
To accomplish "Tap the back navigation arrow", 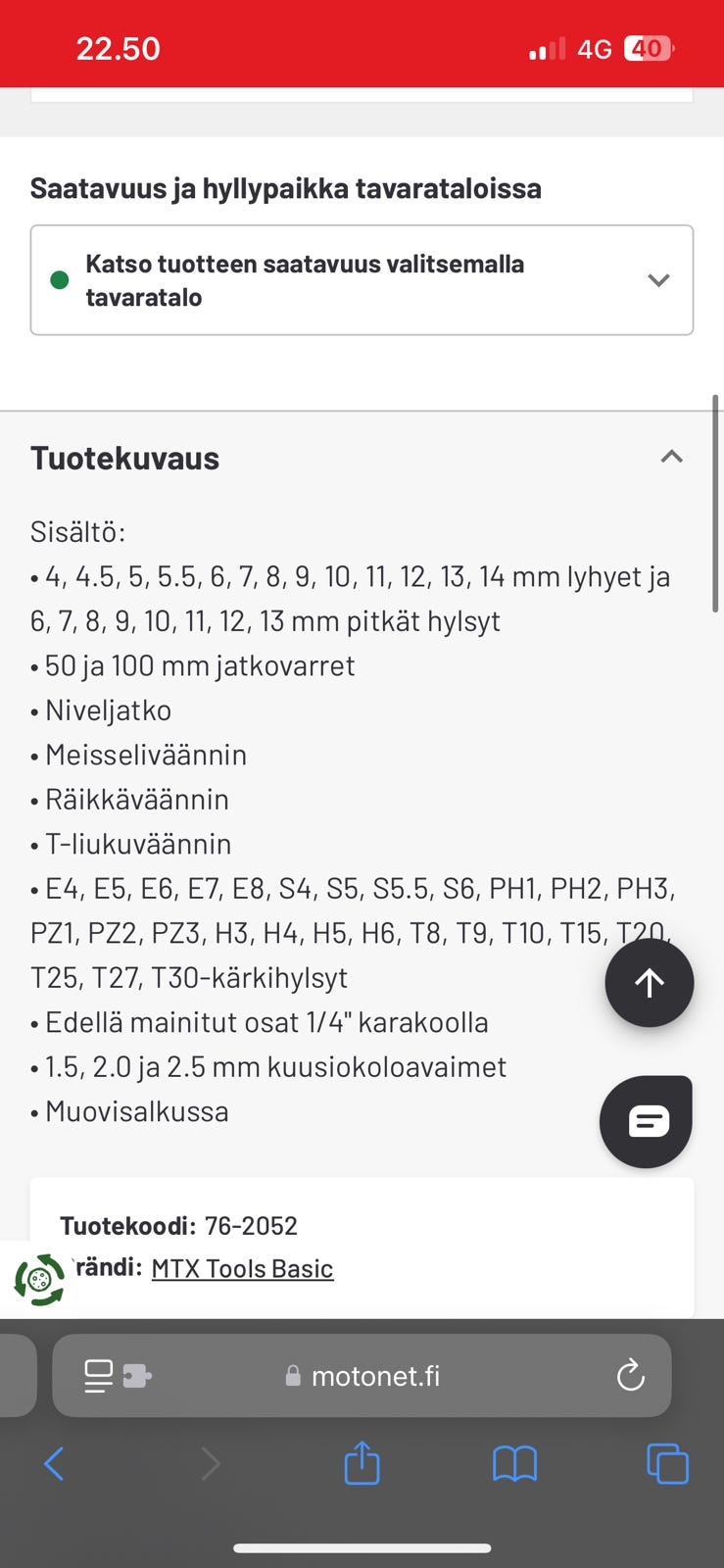I will click(54, 1464).
